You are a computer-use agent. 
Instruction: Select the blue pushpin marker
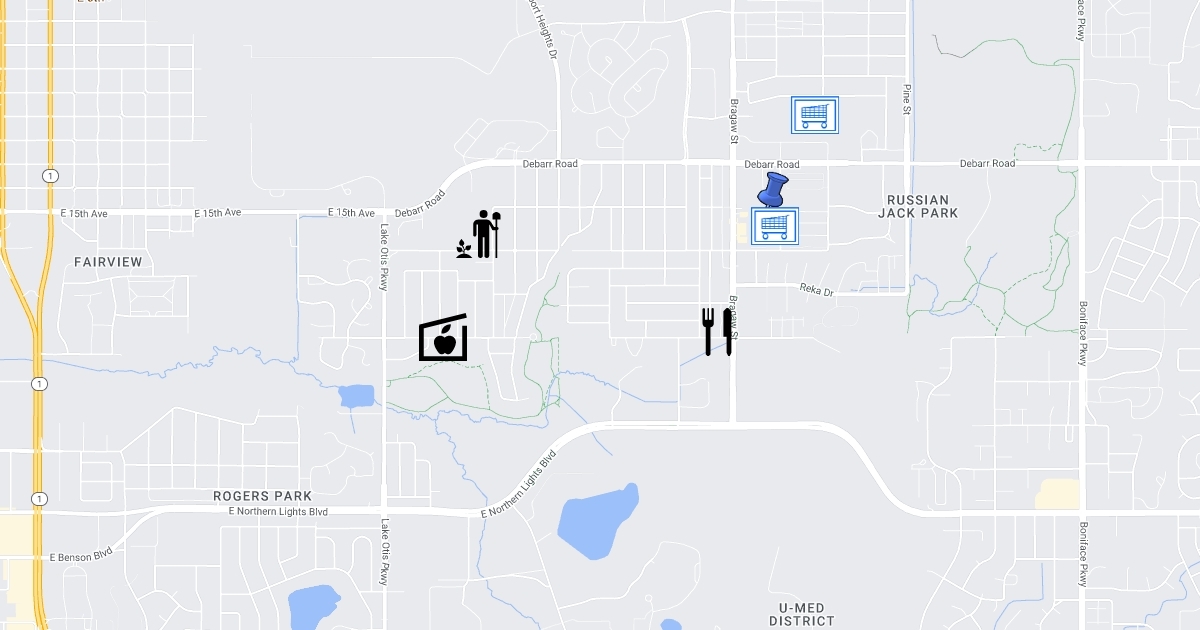[x=772, y=189]
